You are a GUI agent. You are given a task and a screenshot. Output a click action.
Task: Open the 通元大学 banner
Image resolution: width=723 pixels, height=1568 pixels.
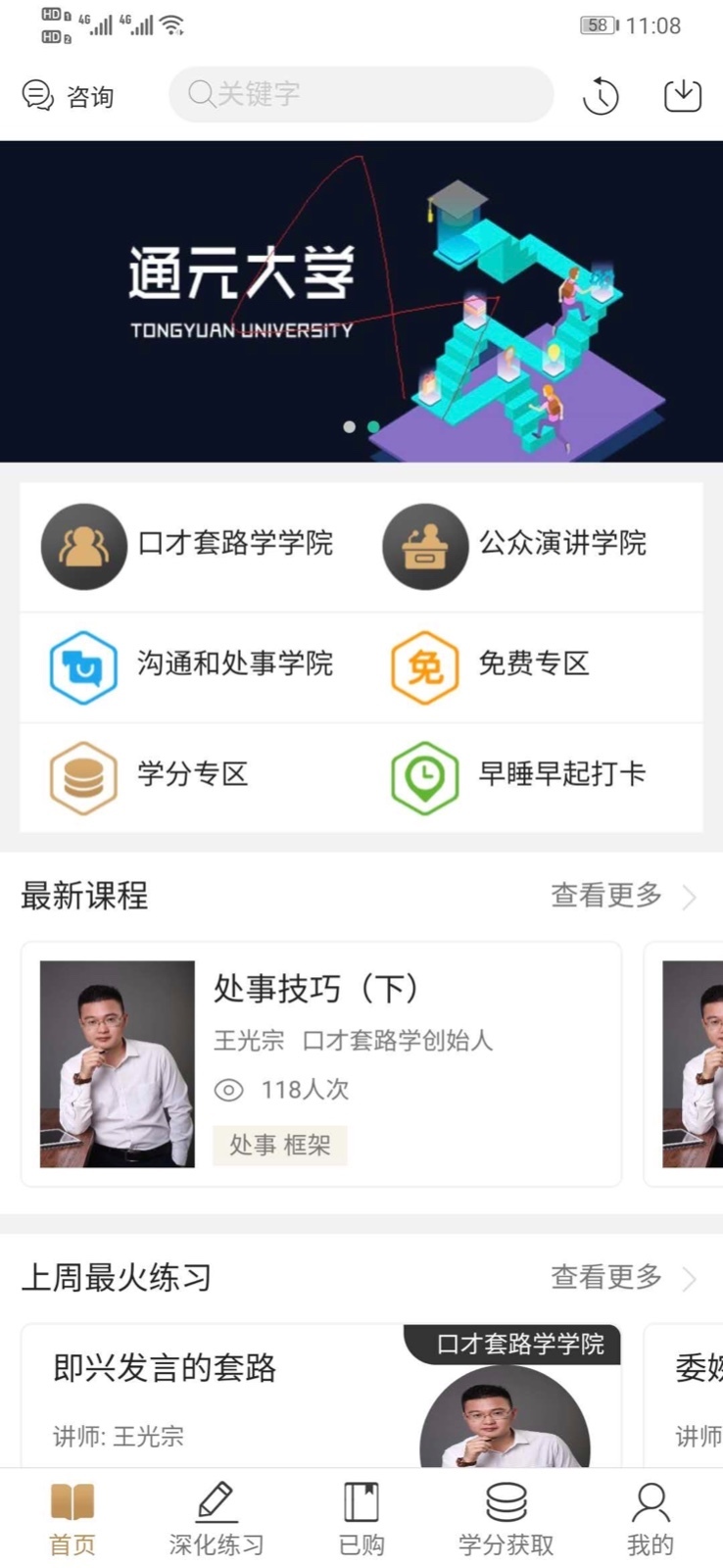(x=361, y=301)
